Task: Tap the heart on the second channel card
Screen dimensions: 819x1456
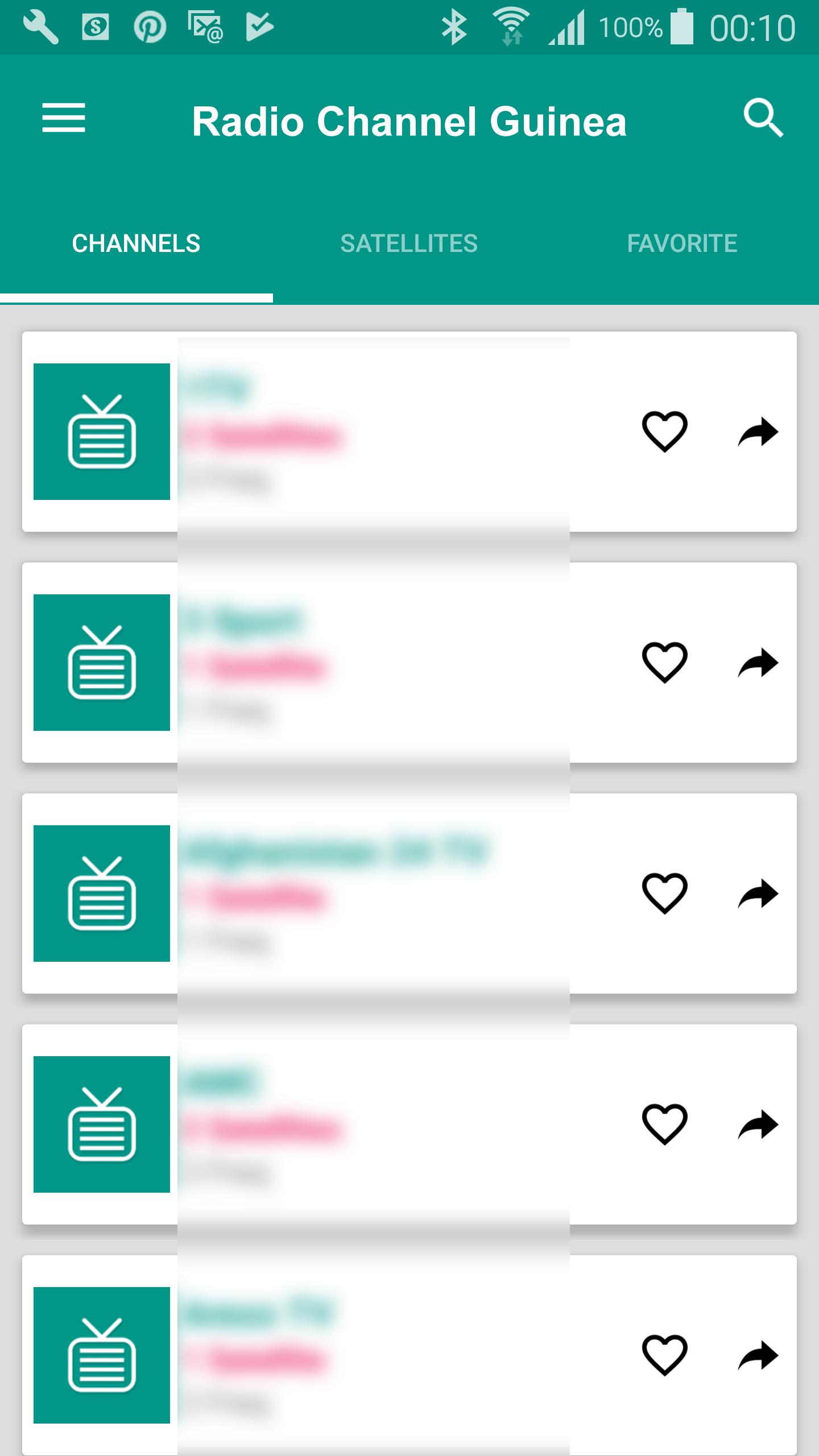Action: 664,663
